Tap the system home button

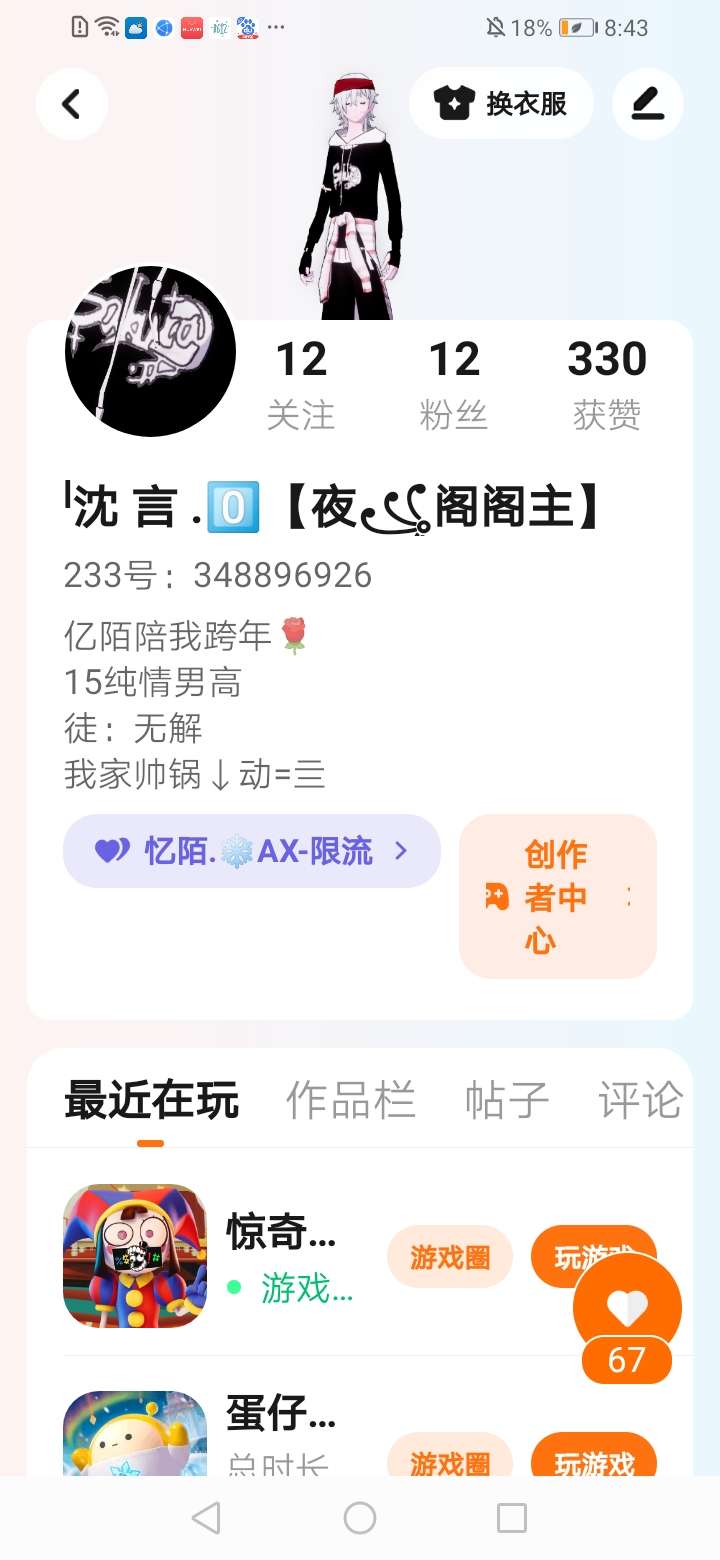tap(360, 1518)
